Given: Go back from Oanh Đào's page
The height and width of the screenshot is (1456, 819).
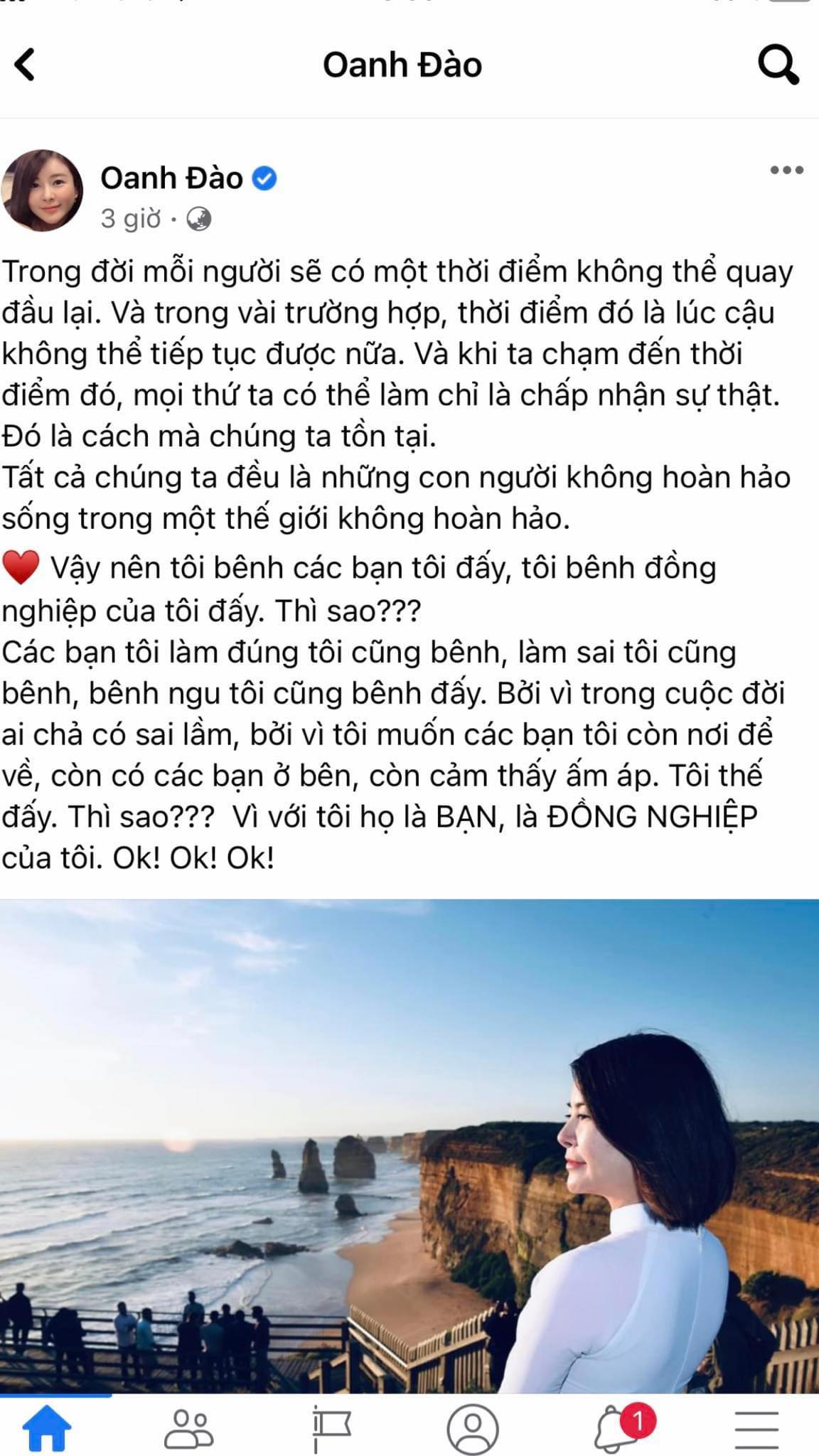Looking at the screenshot, I should coord(25,65).
